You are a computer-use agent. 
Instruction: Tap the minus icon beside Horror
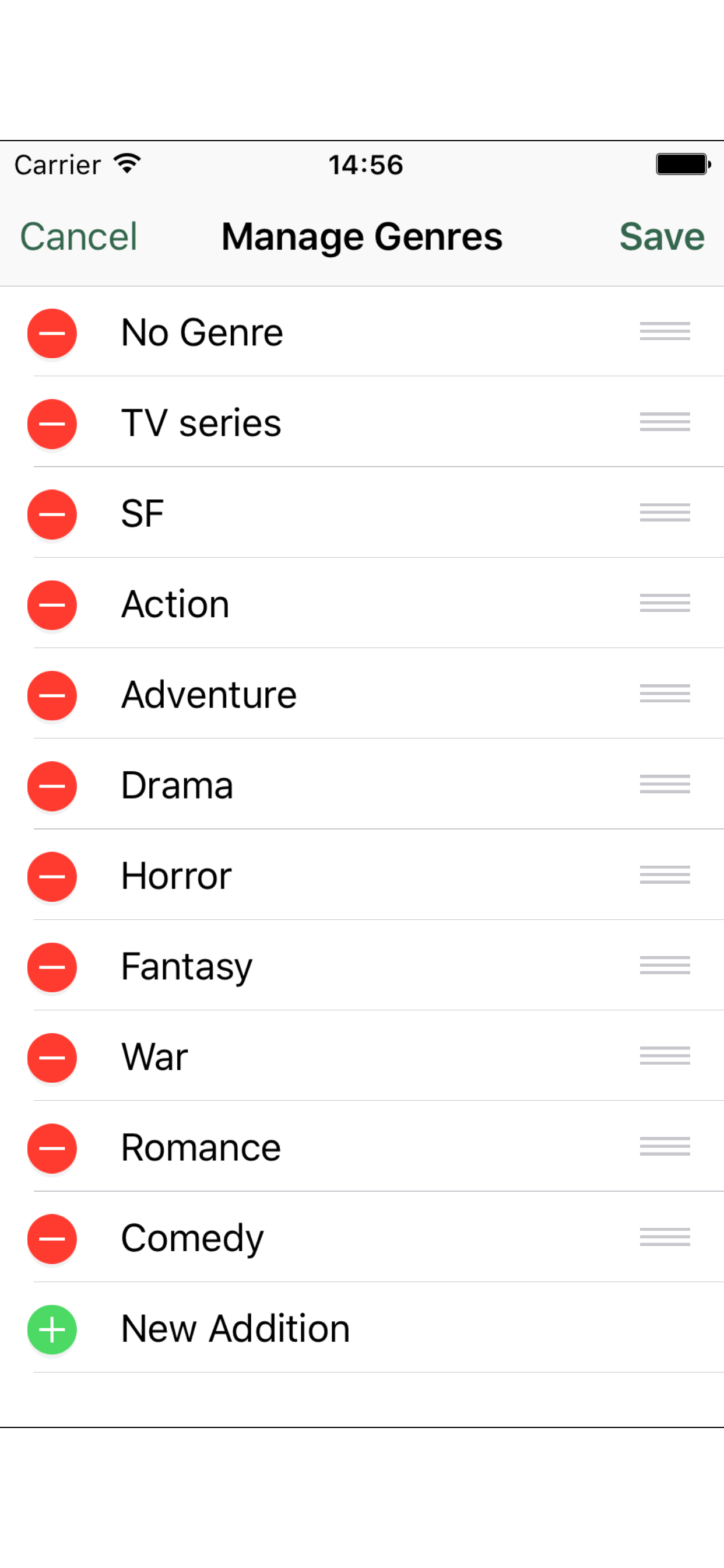coord(52,877)
